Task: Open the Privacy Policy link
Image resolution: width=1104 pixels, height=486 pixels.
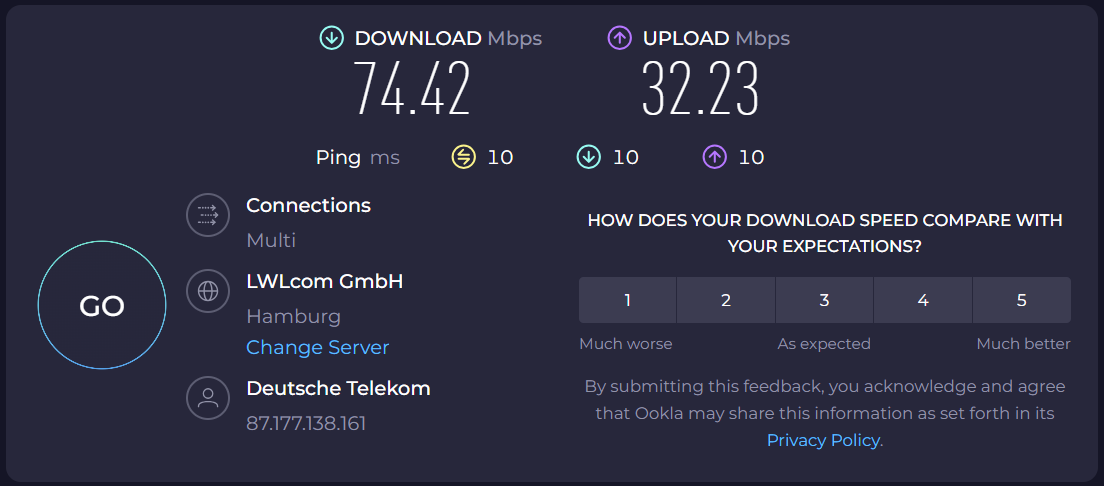Action: [x=823, y=440]
